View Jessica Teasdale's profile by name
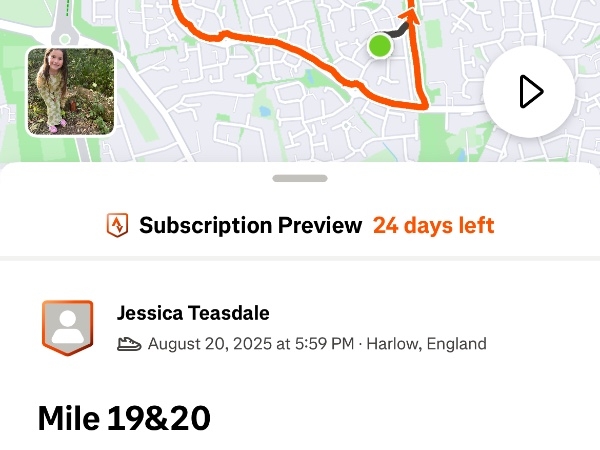Viewport: 600px width, 450px height. (193, 313)
